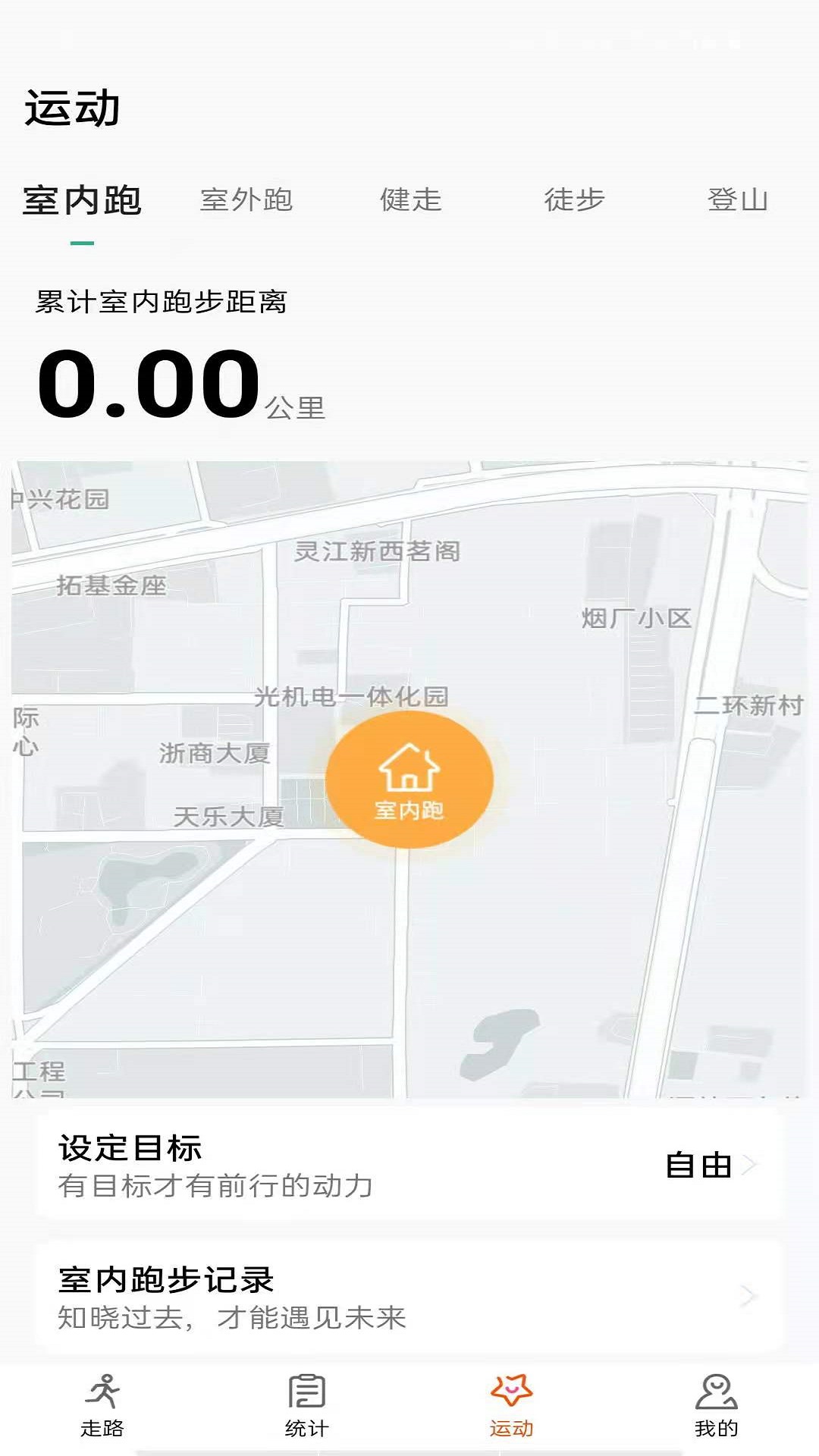Tap the 运动 bottom tab

point(512,1407)
